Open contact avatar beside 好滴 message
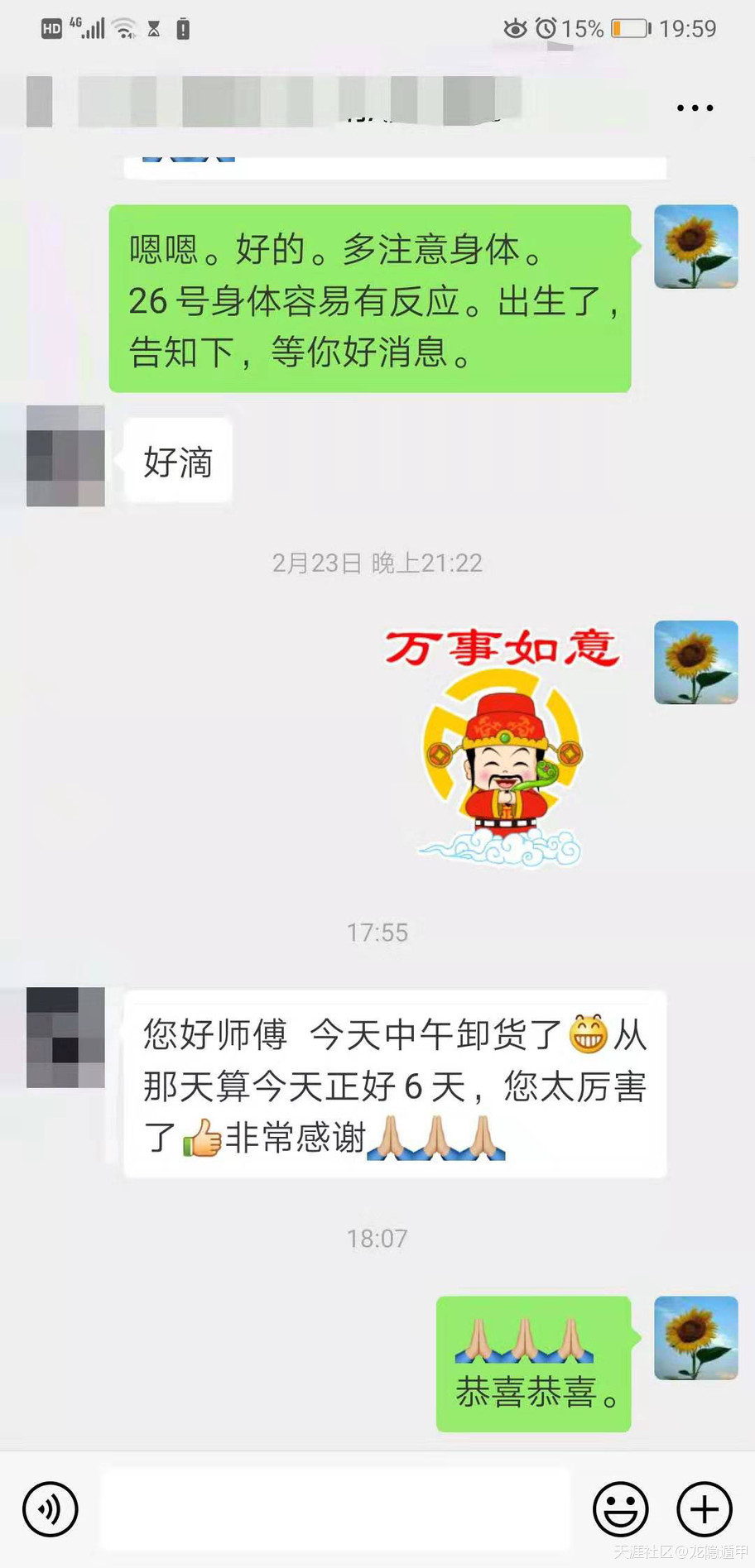 click(x=65, y=456)
